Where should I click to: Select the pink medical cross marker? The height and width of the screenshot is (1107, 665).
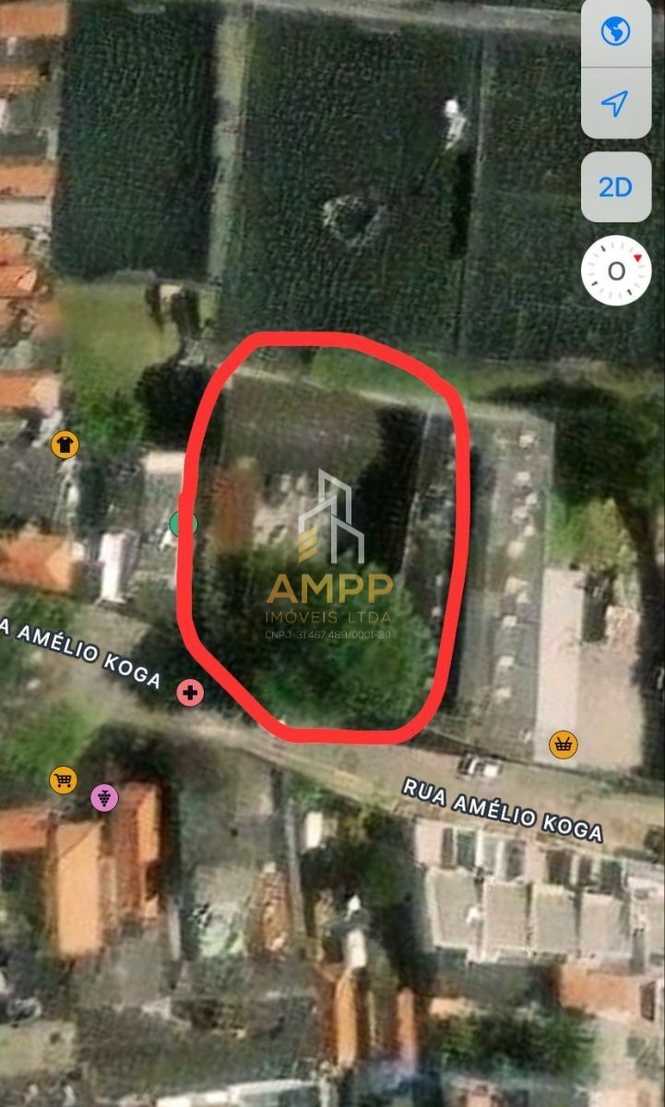pos(190,693)
